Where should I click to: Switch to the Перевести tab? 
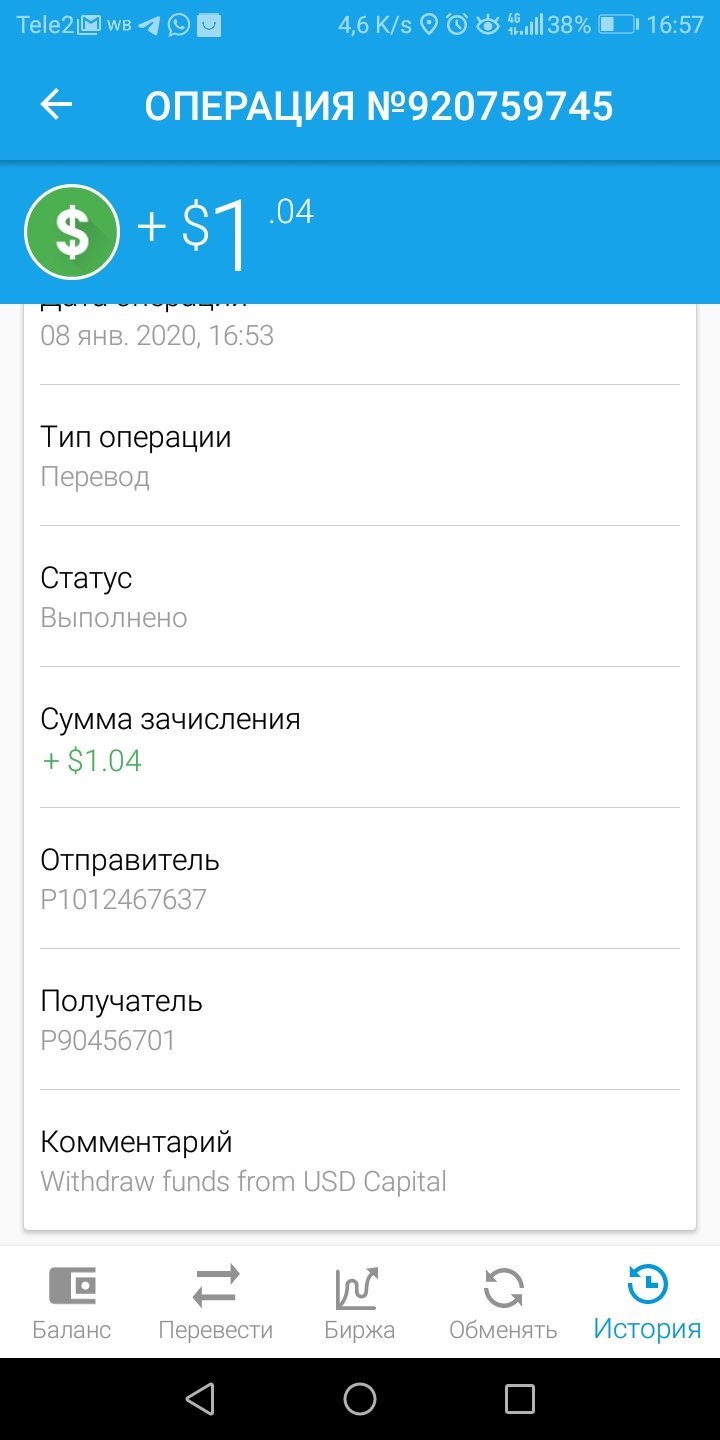click(216, 1302)
